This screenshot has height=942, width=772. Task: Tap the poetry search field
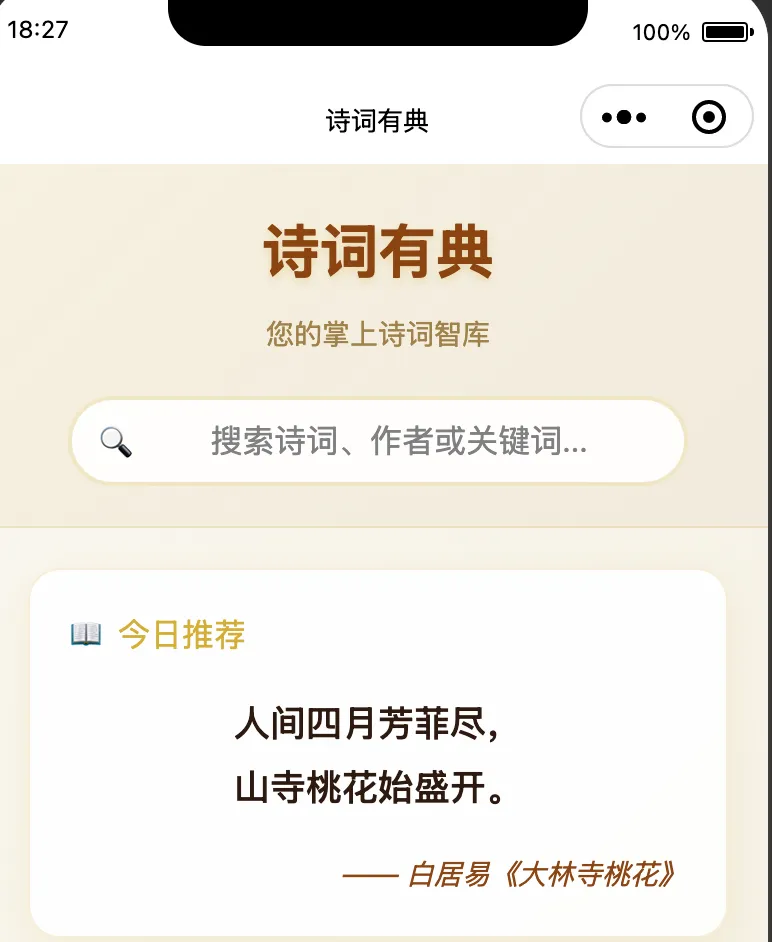398,441
